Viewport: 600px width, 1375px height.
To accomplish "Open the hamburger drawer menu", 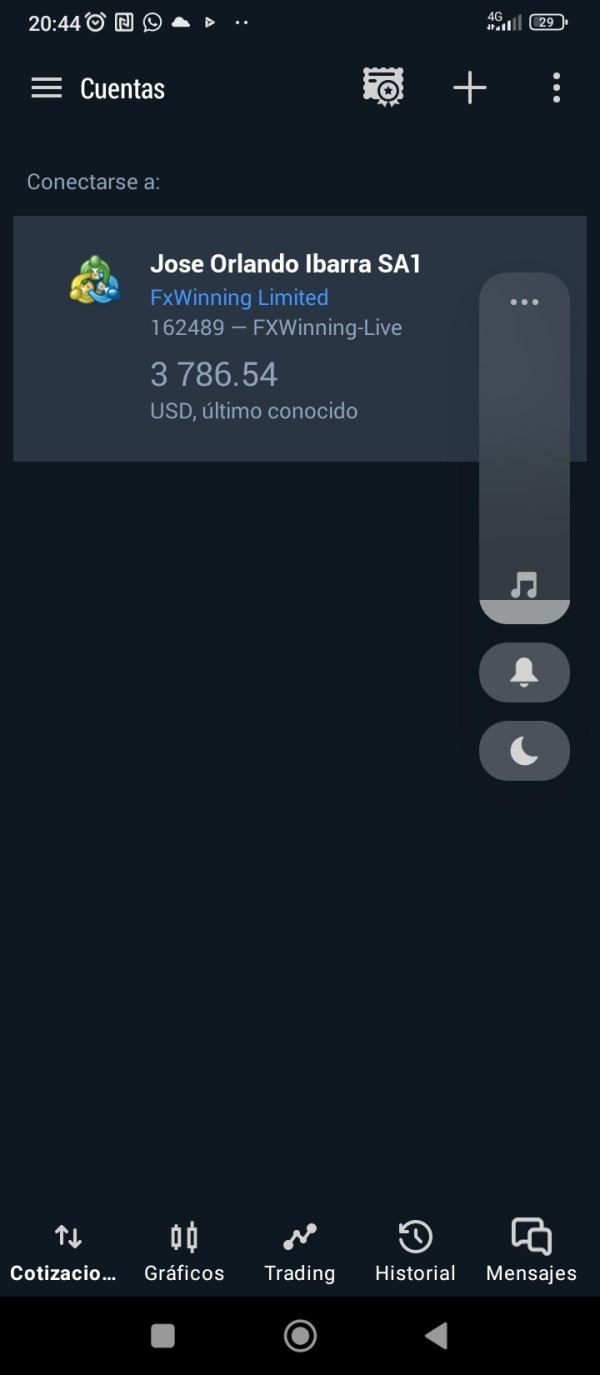I will 47,88.
